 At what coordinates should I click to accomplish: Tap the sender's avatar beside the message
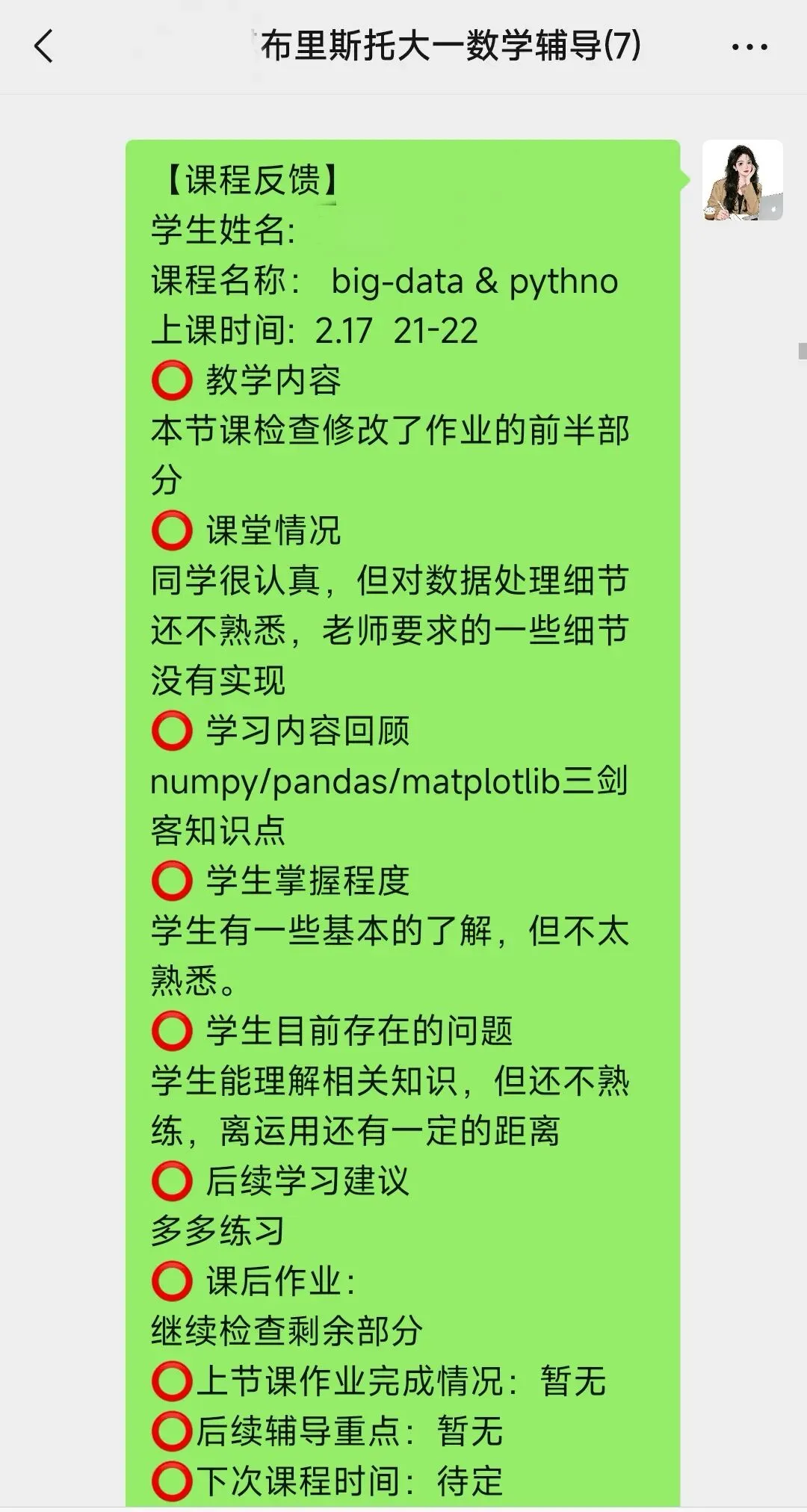(x=742, y=180)
